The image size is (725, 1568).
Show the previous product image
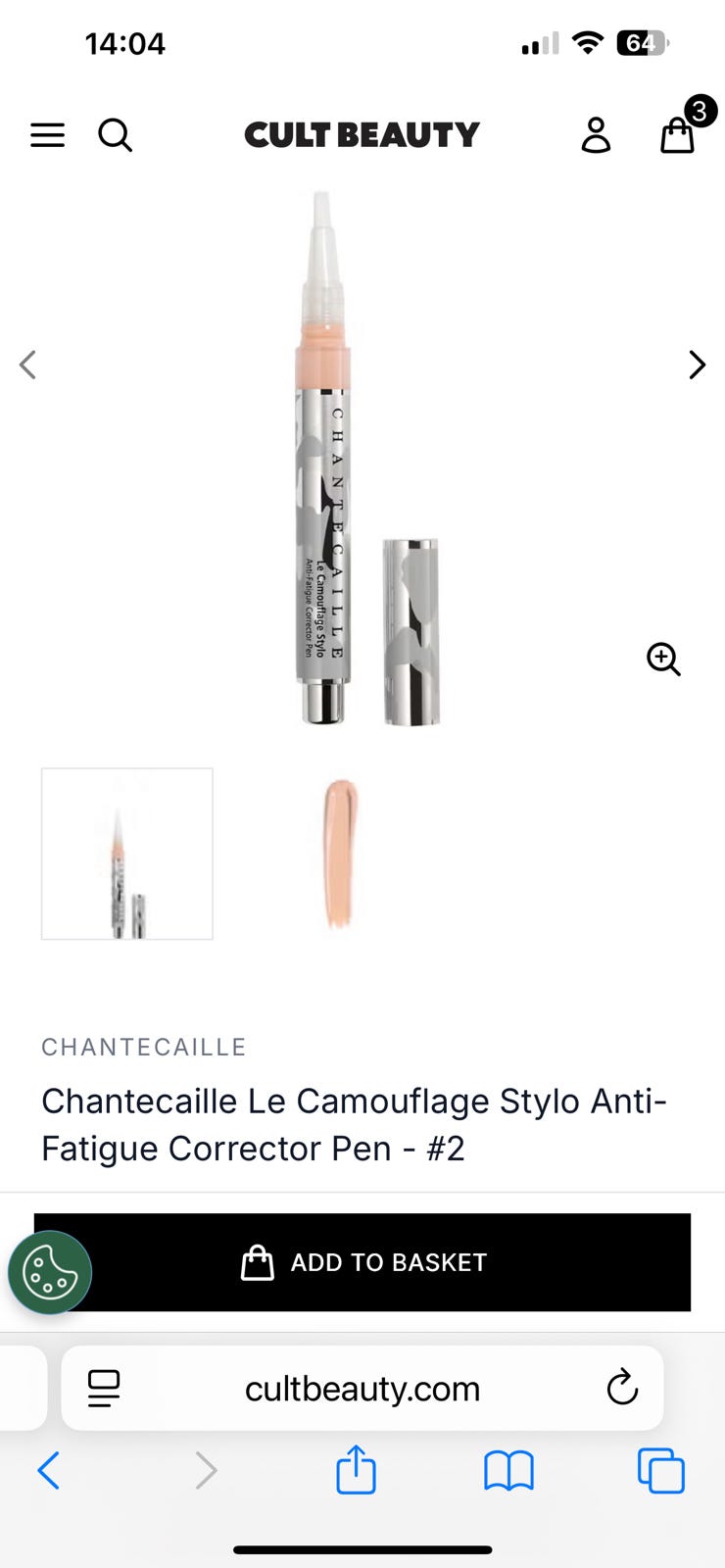27,365
